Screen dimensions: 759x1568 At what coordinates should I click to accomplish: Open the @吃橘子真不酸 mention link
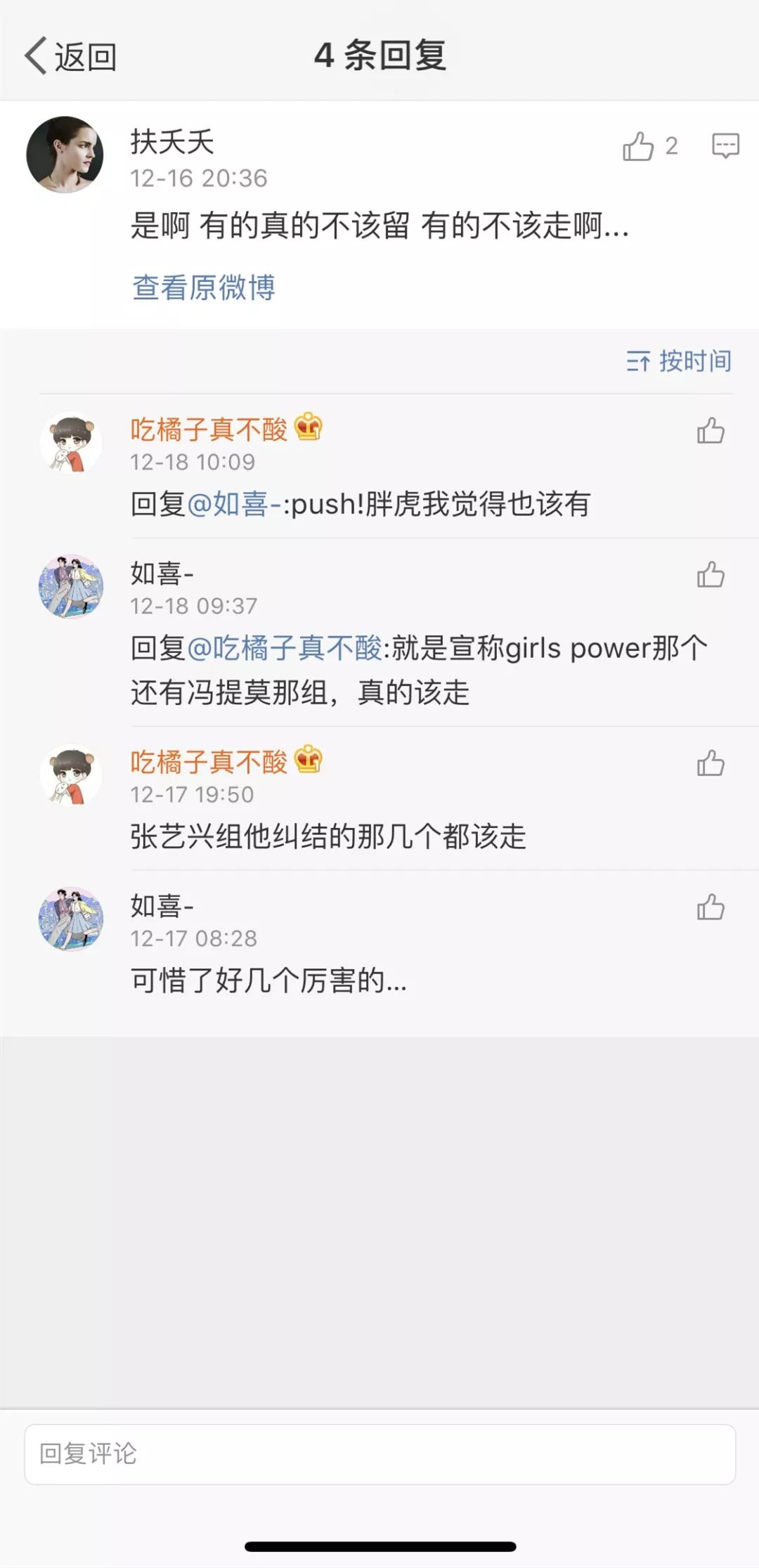285,648
